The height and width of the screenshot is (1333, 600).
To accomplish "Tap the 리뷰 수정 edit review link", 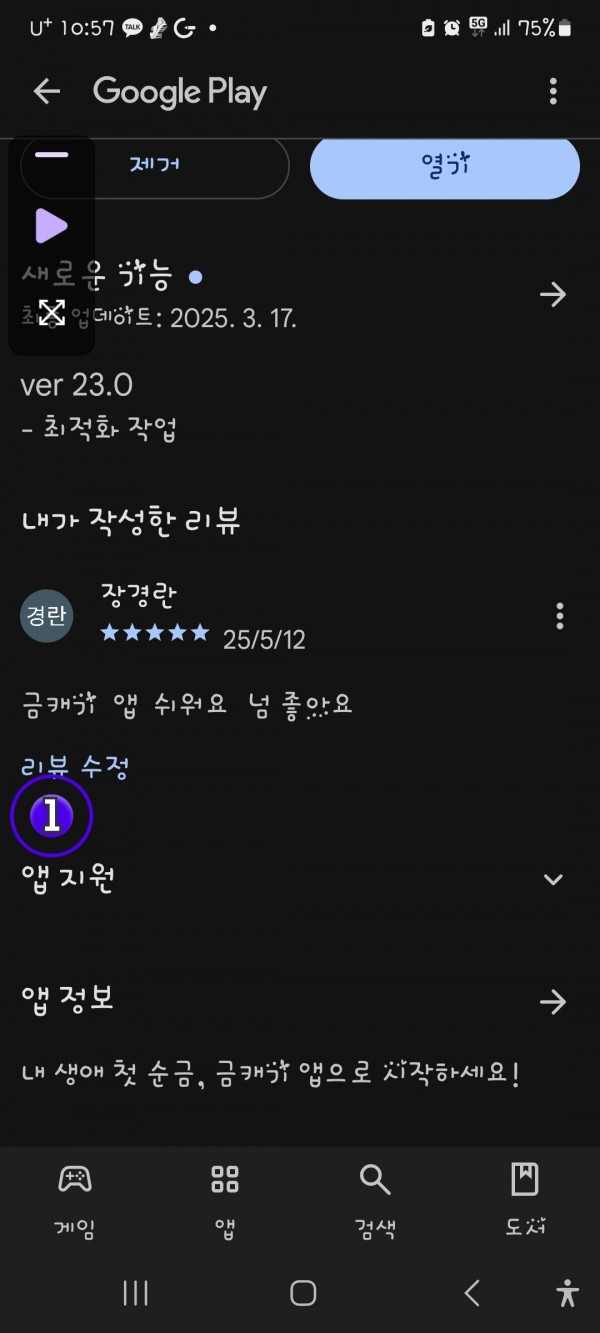I will (x=76, y=767).
